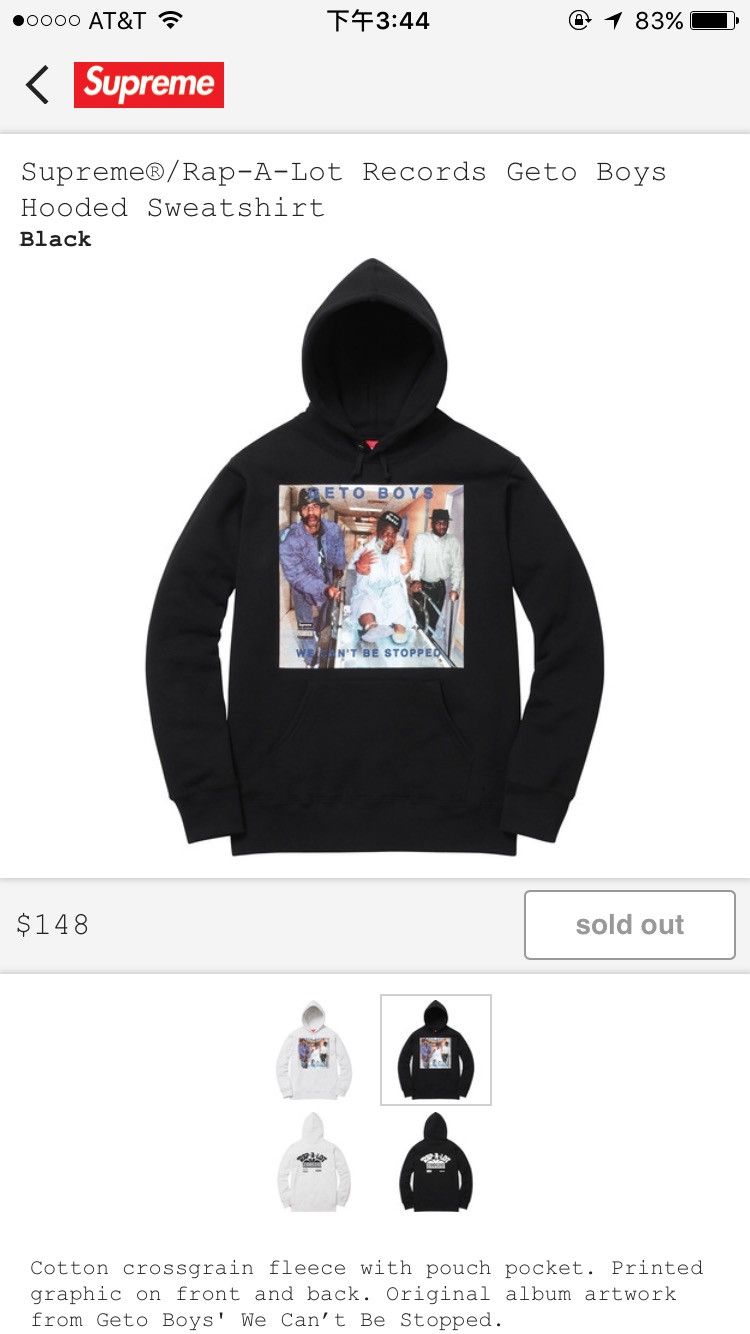Tap the sold out button

click(630, 925)
